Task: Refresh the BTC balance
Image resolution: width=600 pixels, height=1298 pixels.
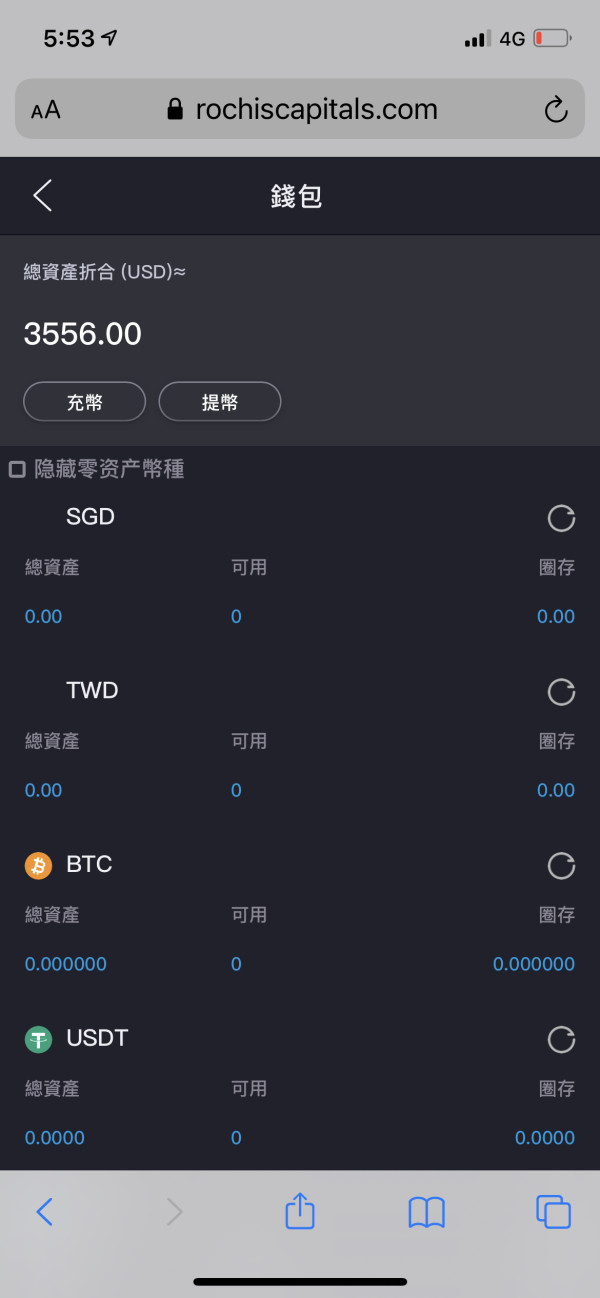Action: [561, 866]
